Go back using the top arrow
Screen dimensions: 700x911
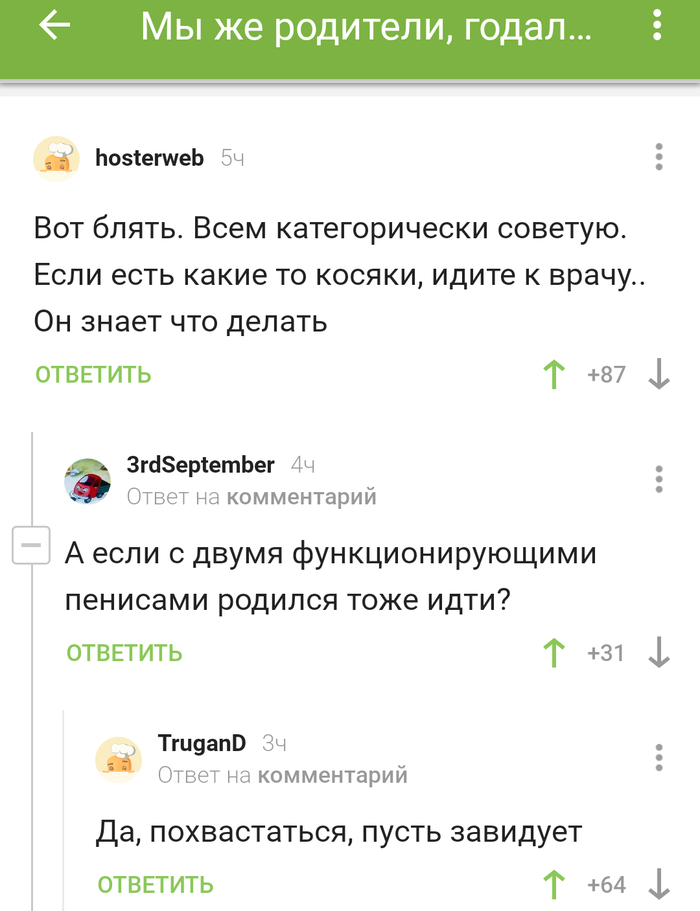click(54, 27)
